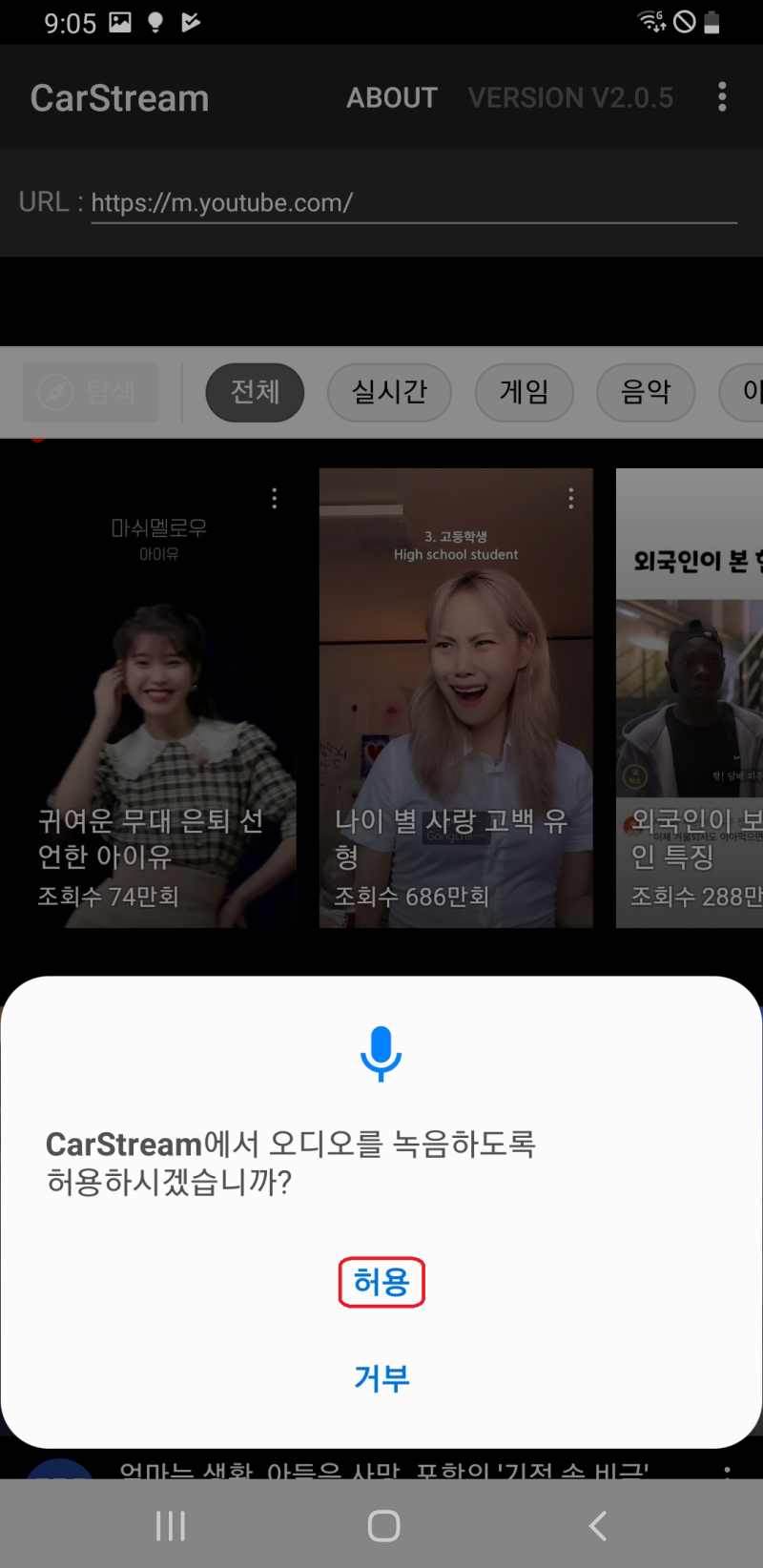Allow audio recording with the 허용 button
Screen dimensions: 763x1568
(x=381, y=1282)
